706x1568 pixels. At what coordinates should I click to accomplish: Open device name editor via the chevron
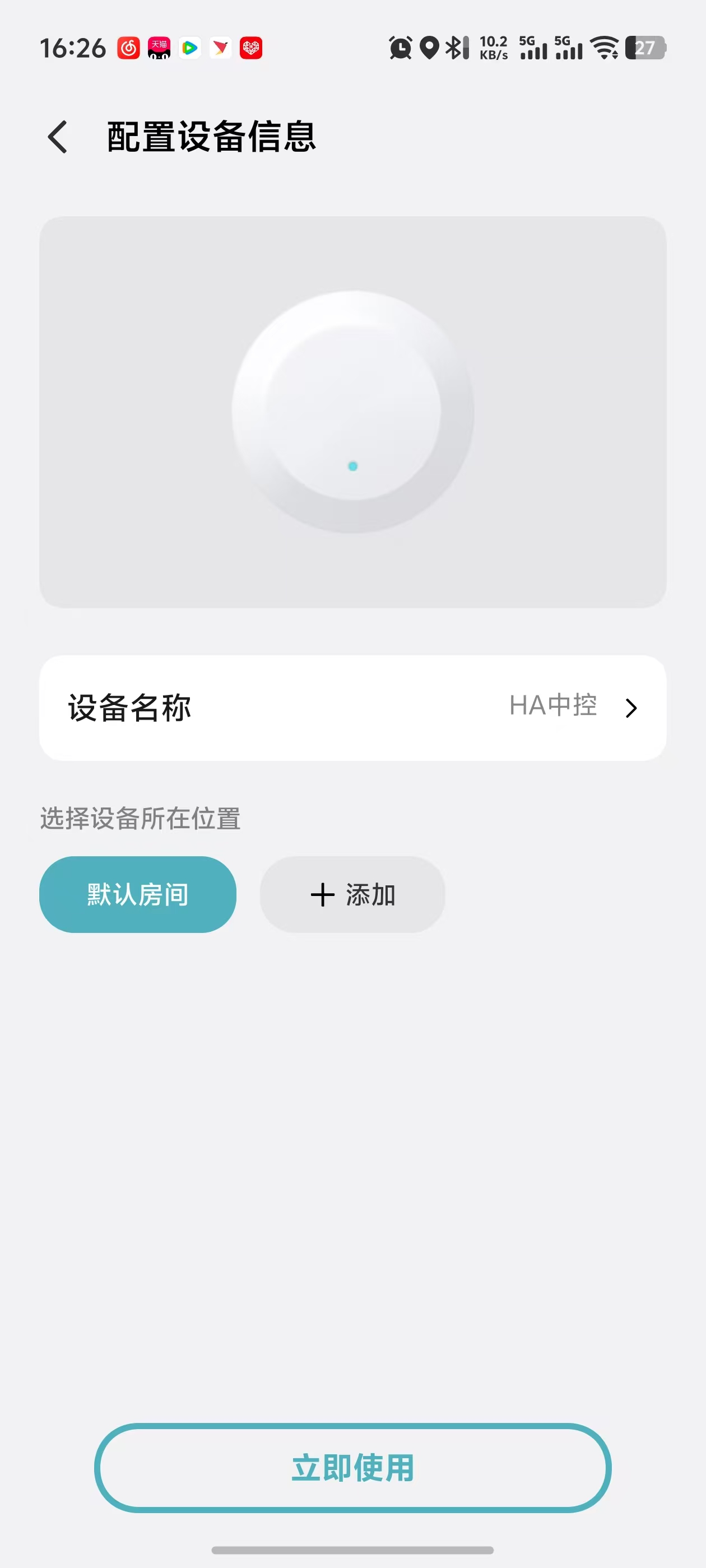coord(631,707)
